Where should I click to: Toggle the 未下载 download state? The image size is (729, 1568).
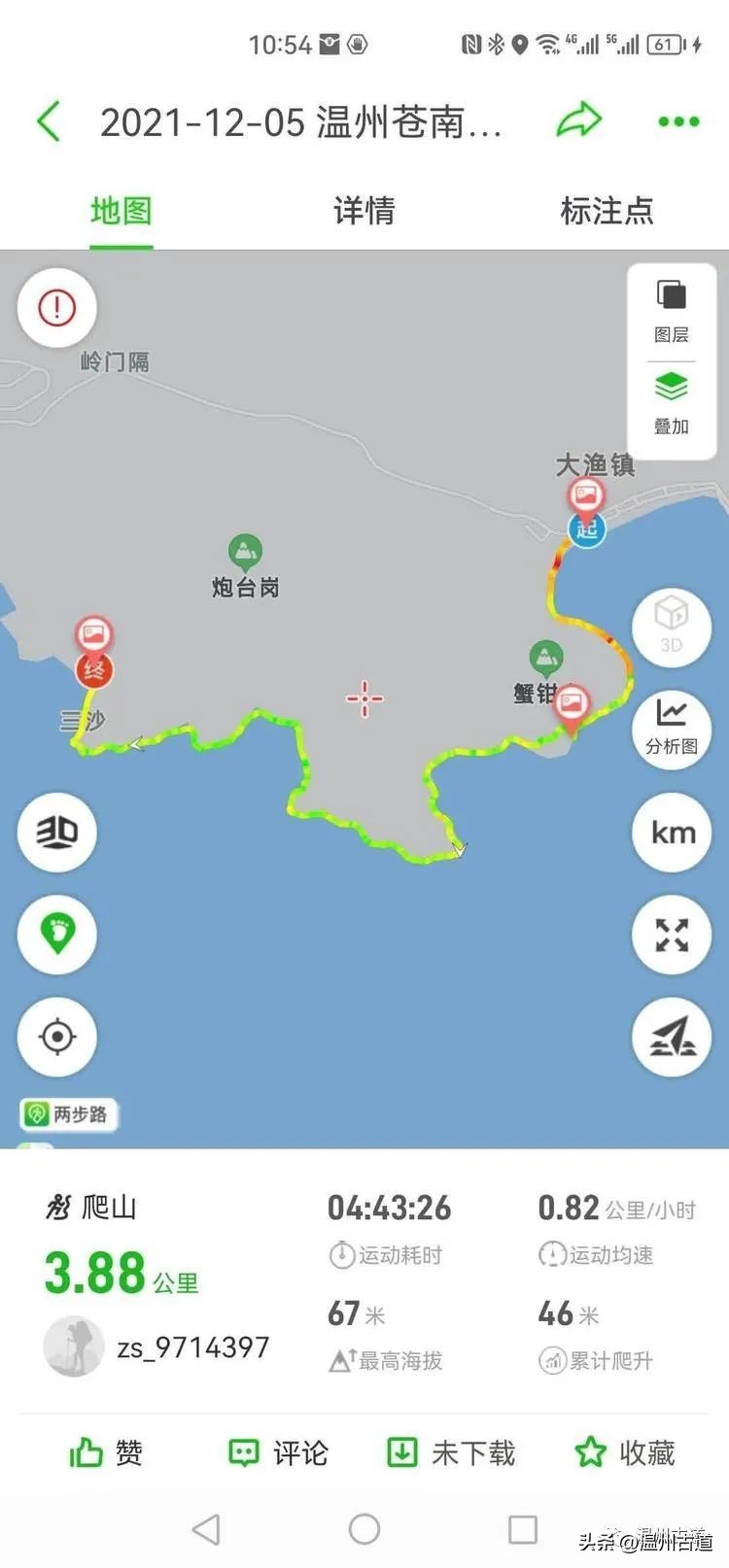(x=450, y=1451)
